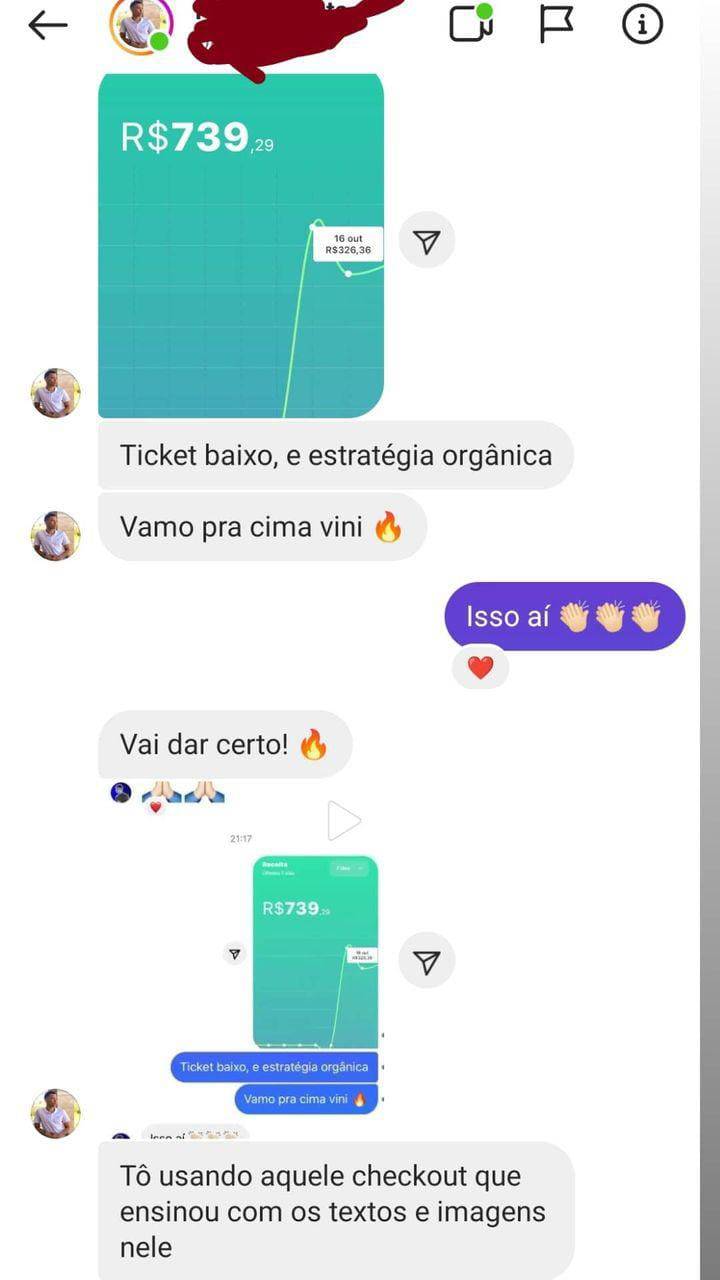
Task: Open the R$739 revenue chart image
Action: tap(240, 245)
